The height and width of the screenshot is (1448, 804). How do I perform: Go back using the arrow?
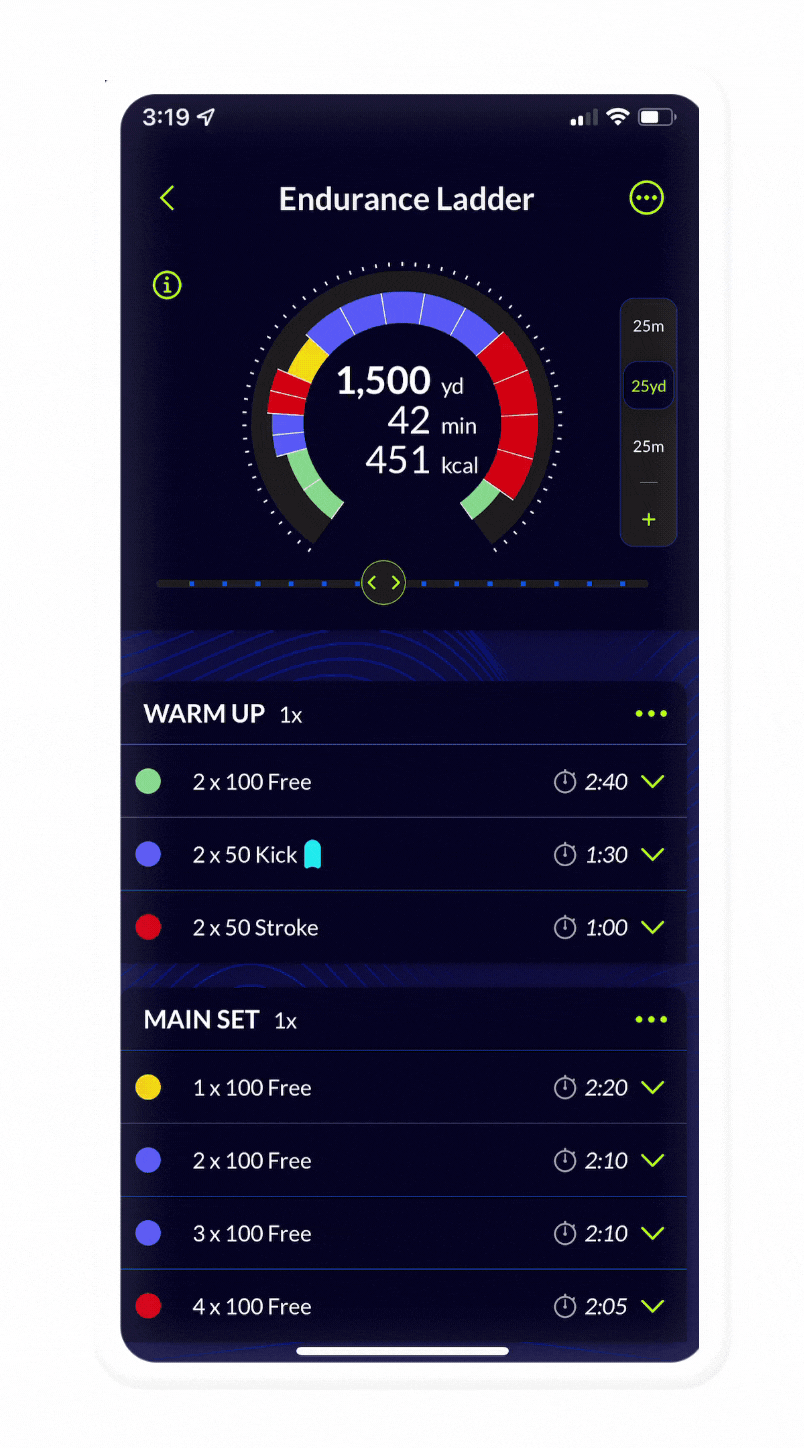(x=167, y=198)
